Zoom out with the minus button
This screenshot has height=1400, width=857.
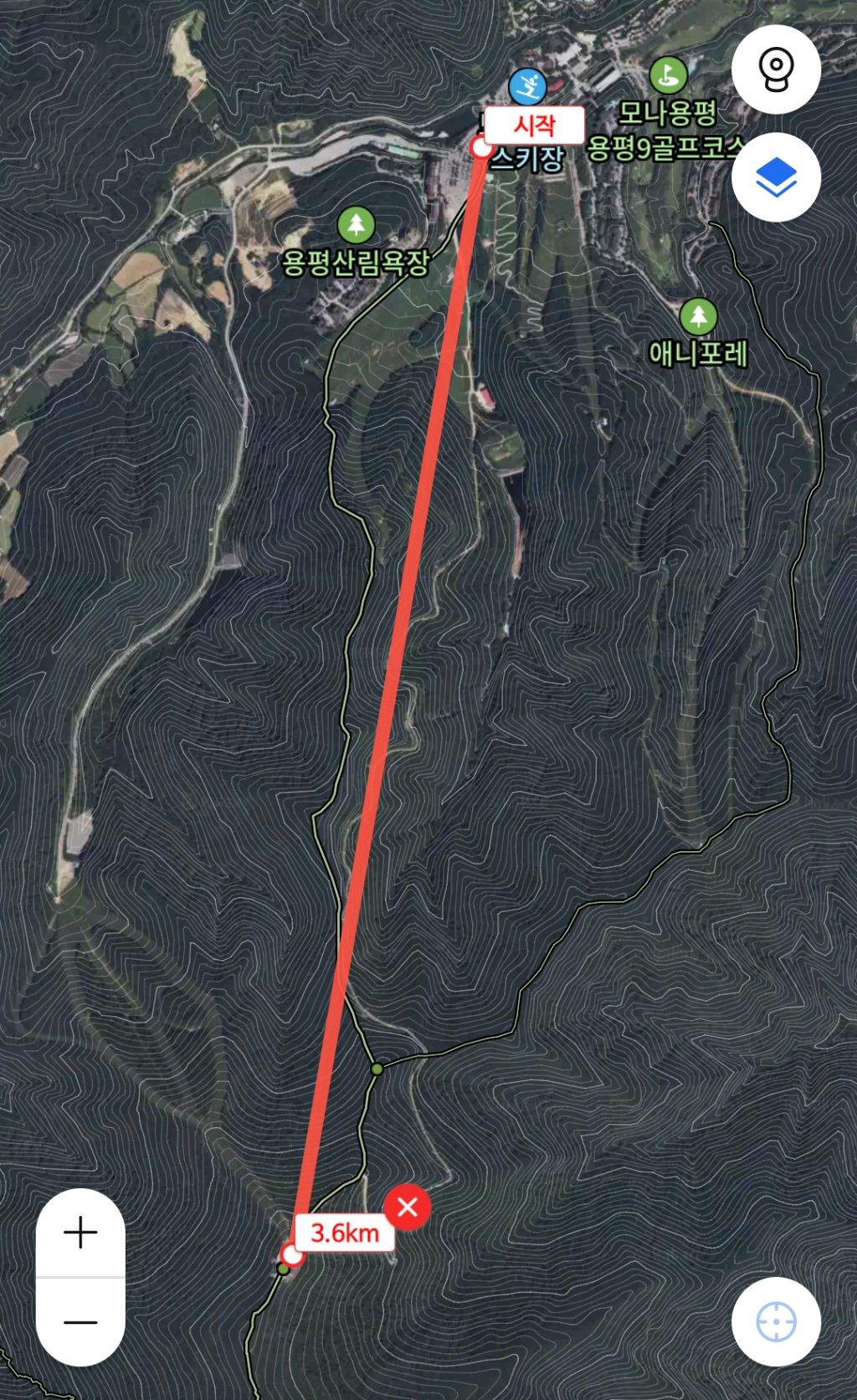tap(80, 1322)
